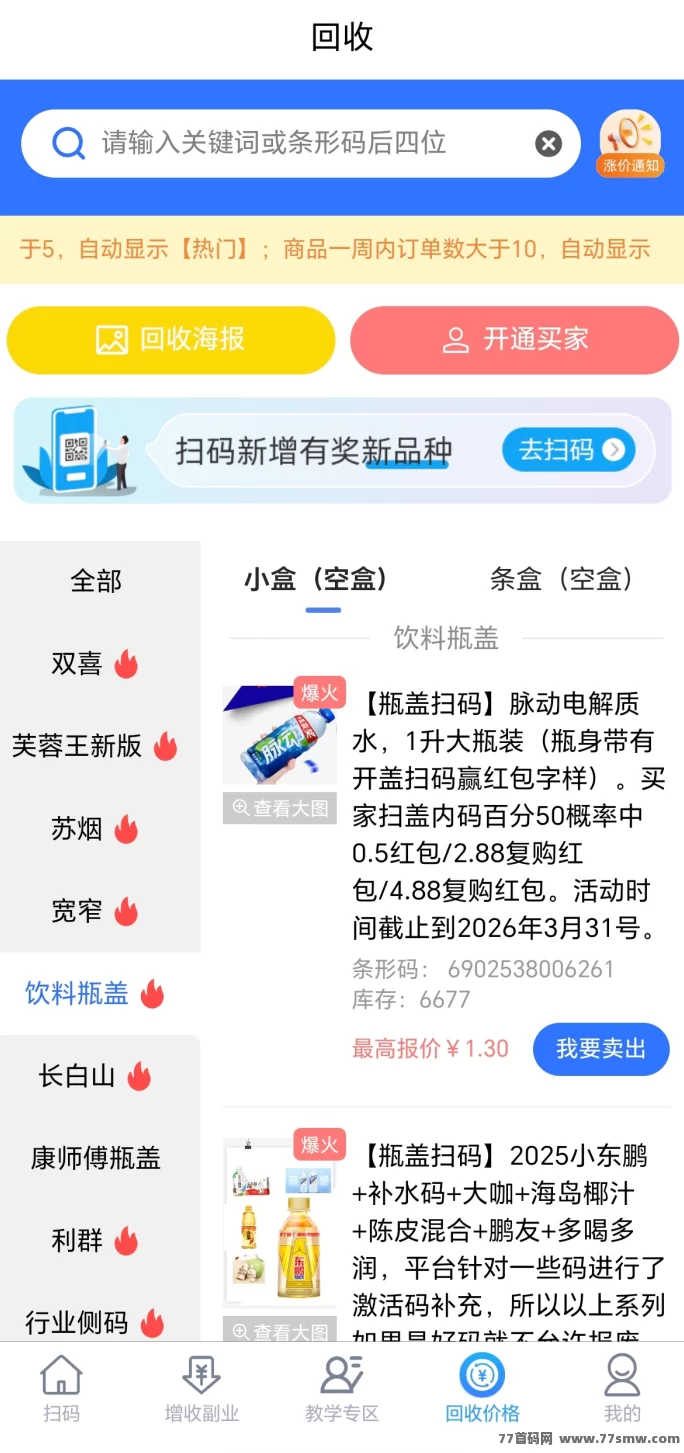Choose 芙蓉王新版 in the category list
Viewport: 684px width, 1453px height.
(96, 746)
